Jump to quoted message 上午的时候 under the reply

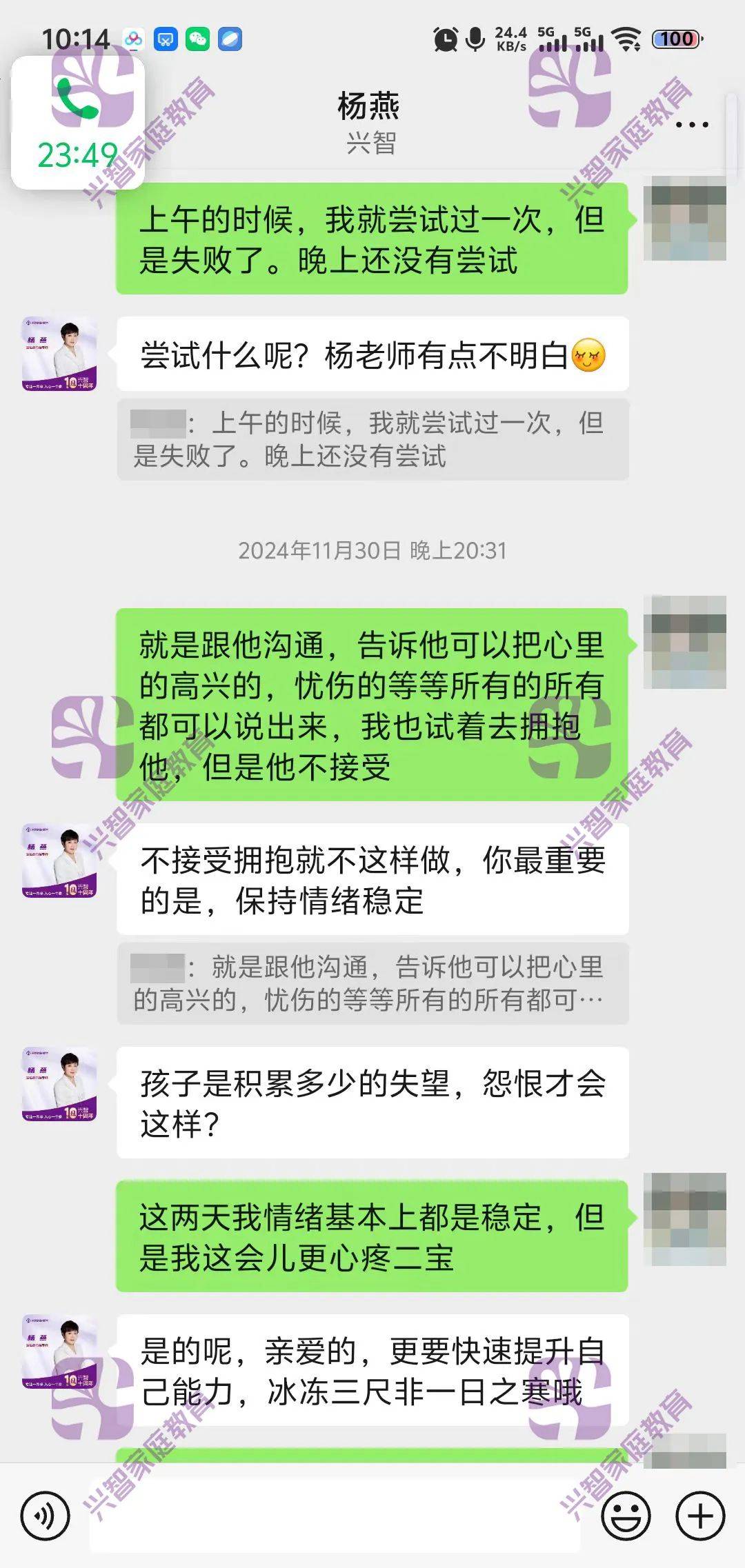click(372, 439)
